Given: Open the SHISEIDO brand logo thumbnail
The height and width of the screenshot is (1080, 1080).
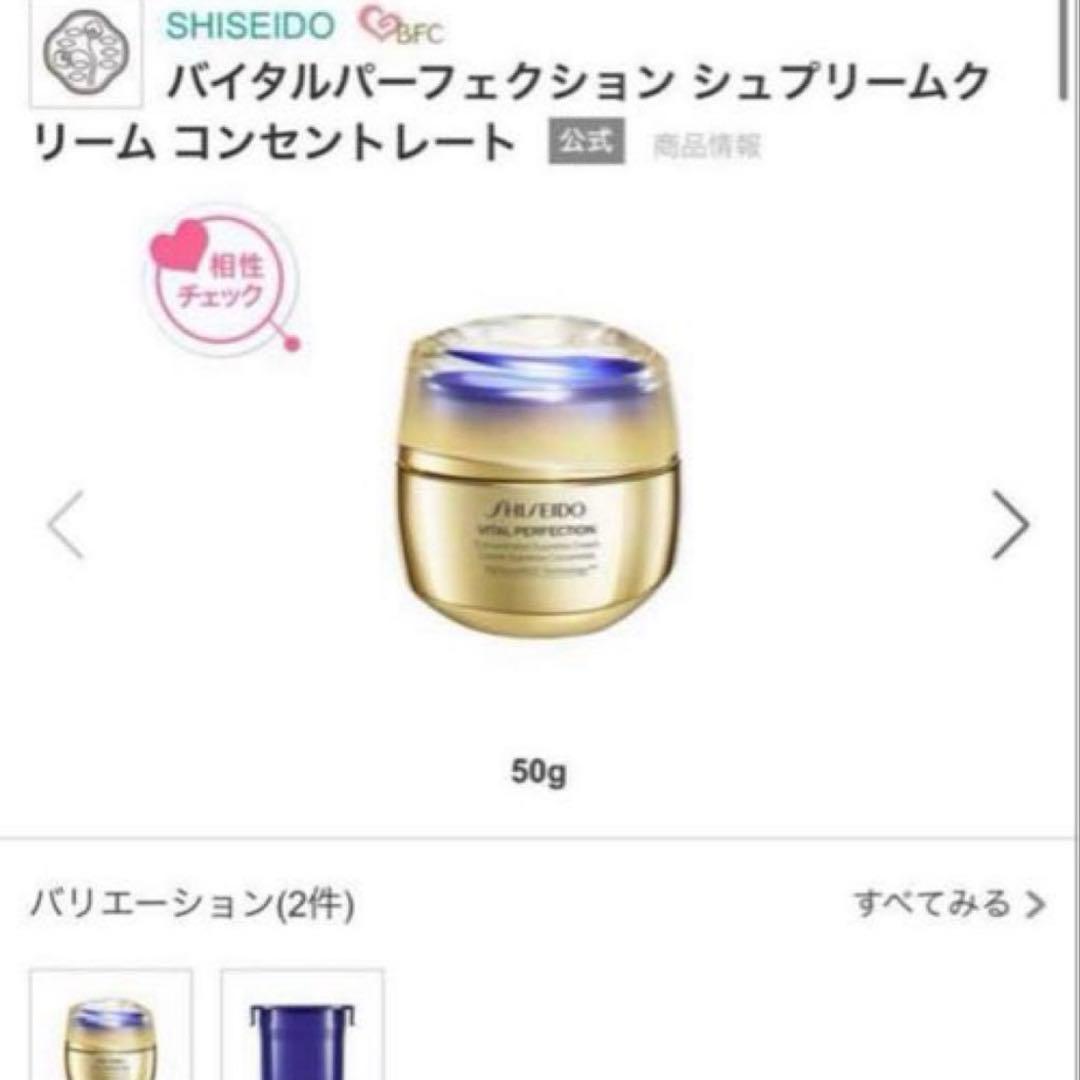Looking at the screenshot, I should [82, 52].
